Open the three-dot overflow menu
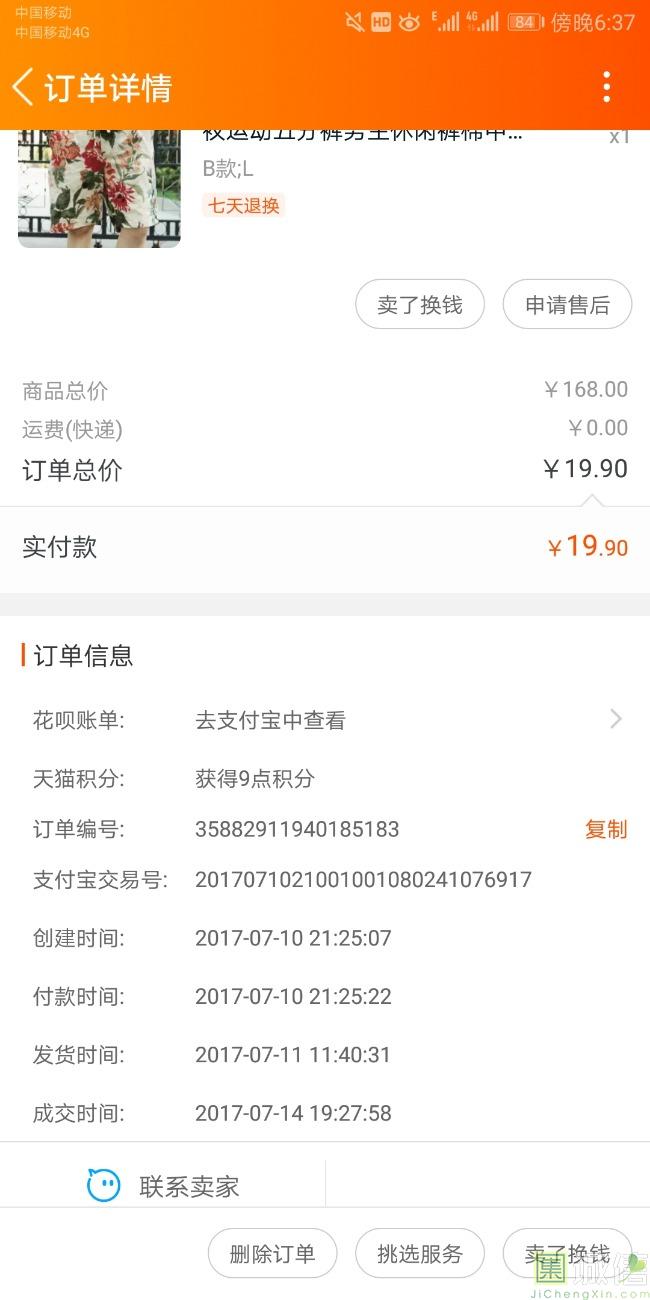The width and height of the screenshot is (650, 1300). pyautogui.click(x=606, y=87)
